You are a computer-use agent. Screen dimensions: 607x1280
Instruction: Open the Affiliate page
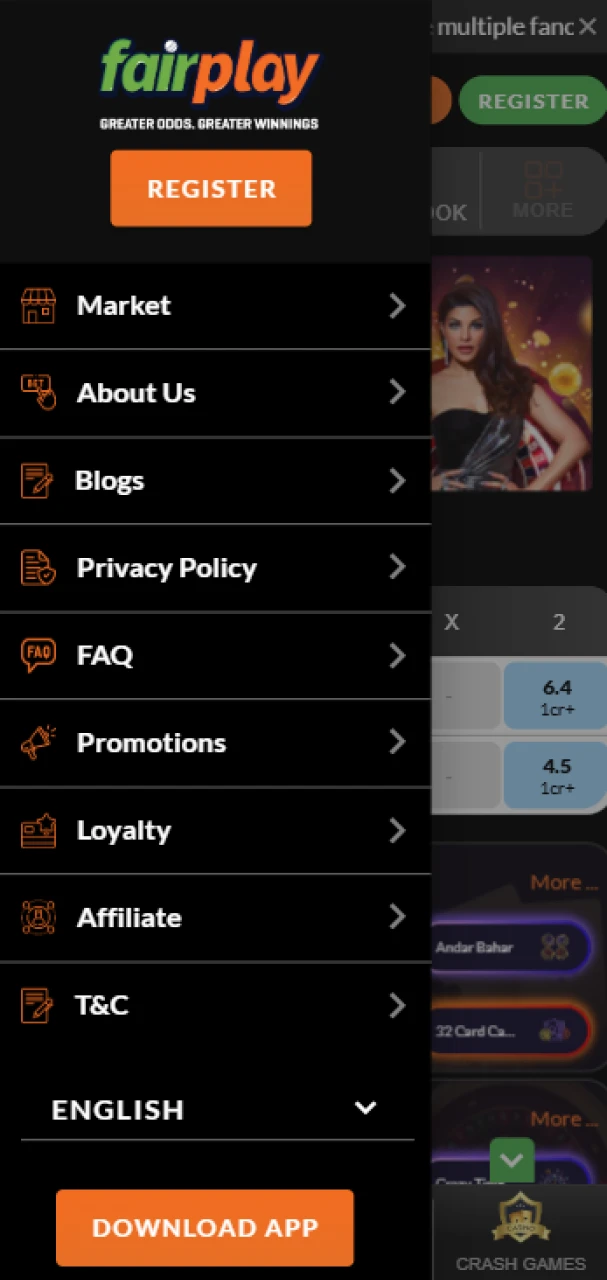tap(215, 918)
